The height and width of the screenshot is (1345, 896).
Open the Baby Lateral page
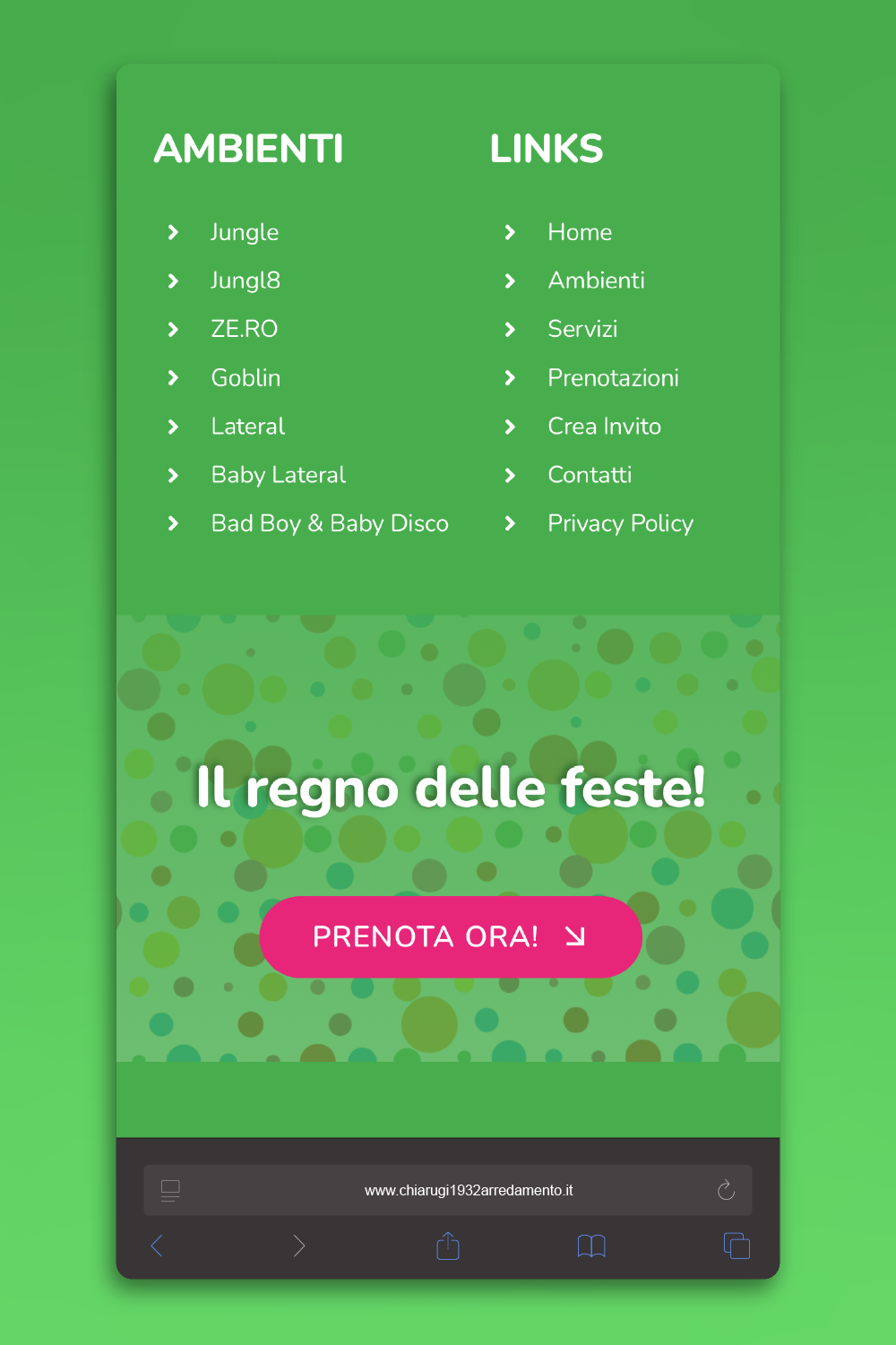(278, 475)
